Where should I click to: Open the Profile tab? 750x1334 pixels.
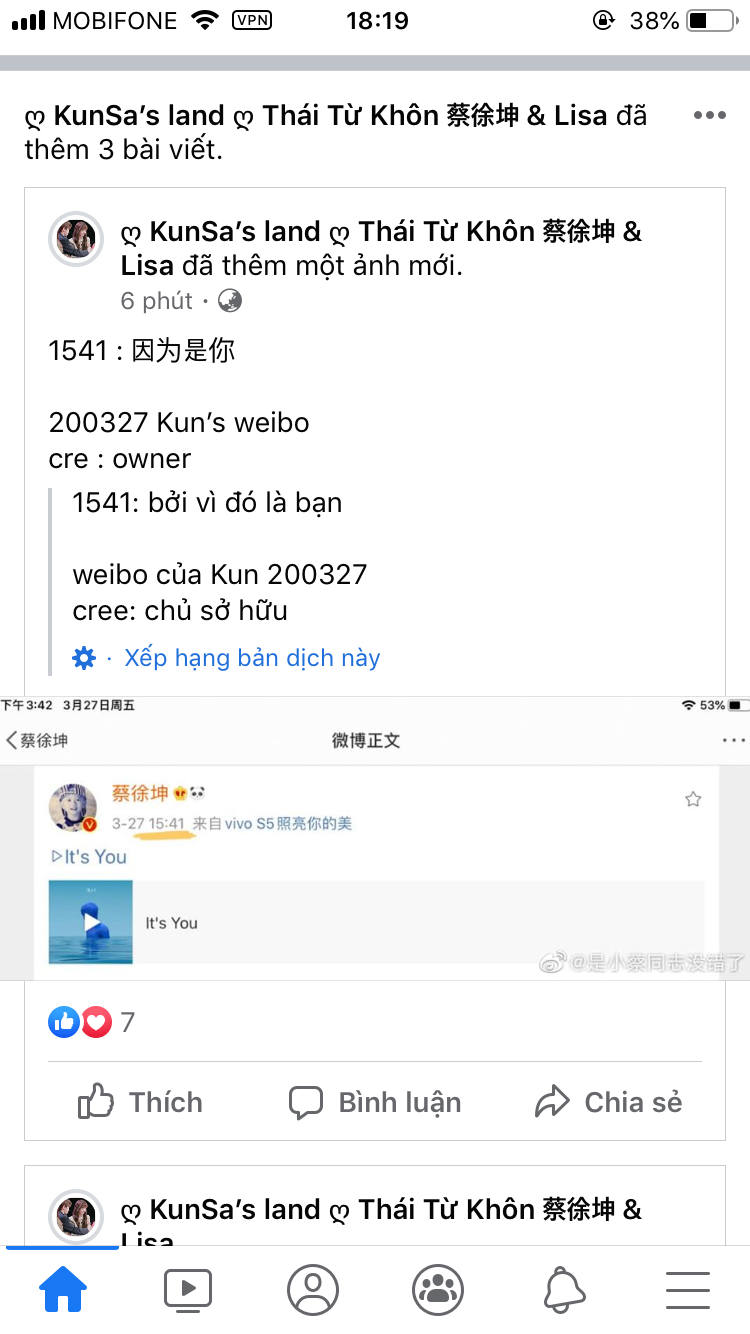click(x=313, y=1290)
